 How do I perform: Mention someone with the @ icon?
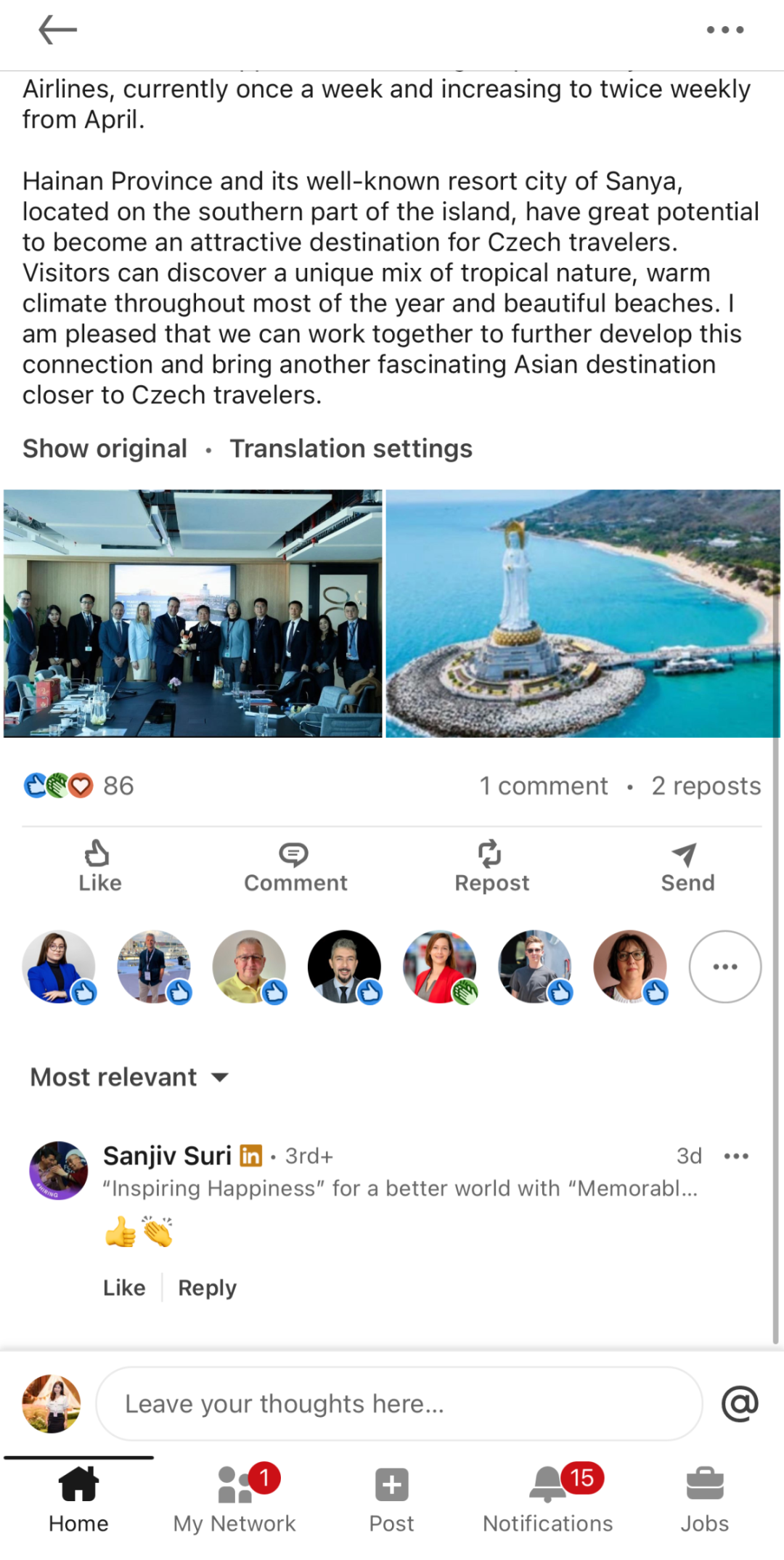pyautogui.click(x=740, y=1404)
